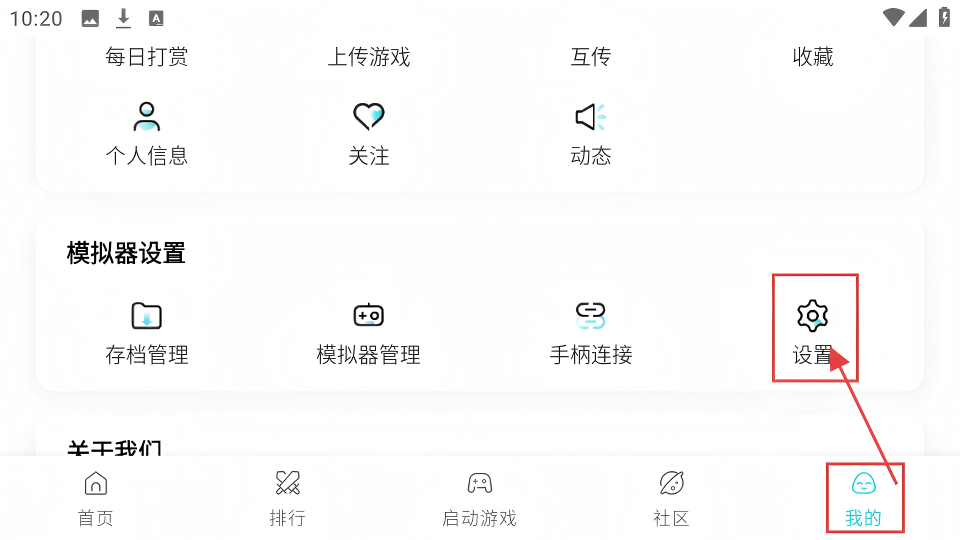Open 个人信息 profile info
Viewport: 960px width, 540px height.
[146, 133]
